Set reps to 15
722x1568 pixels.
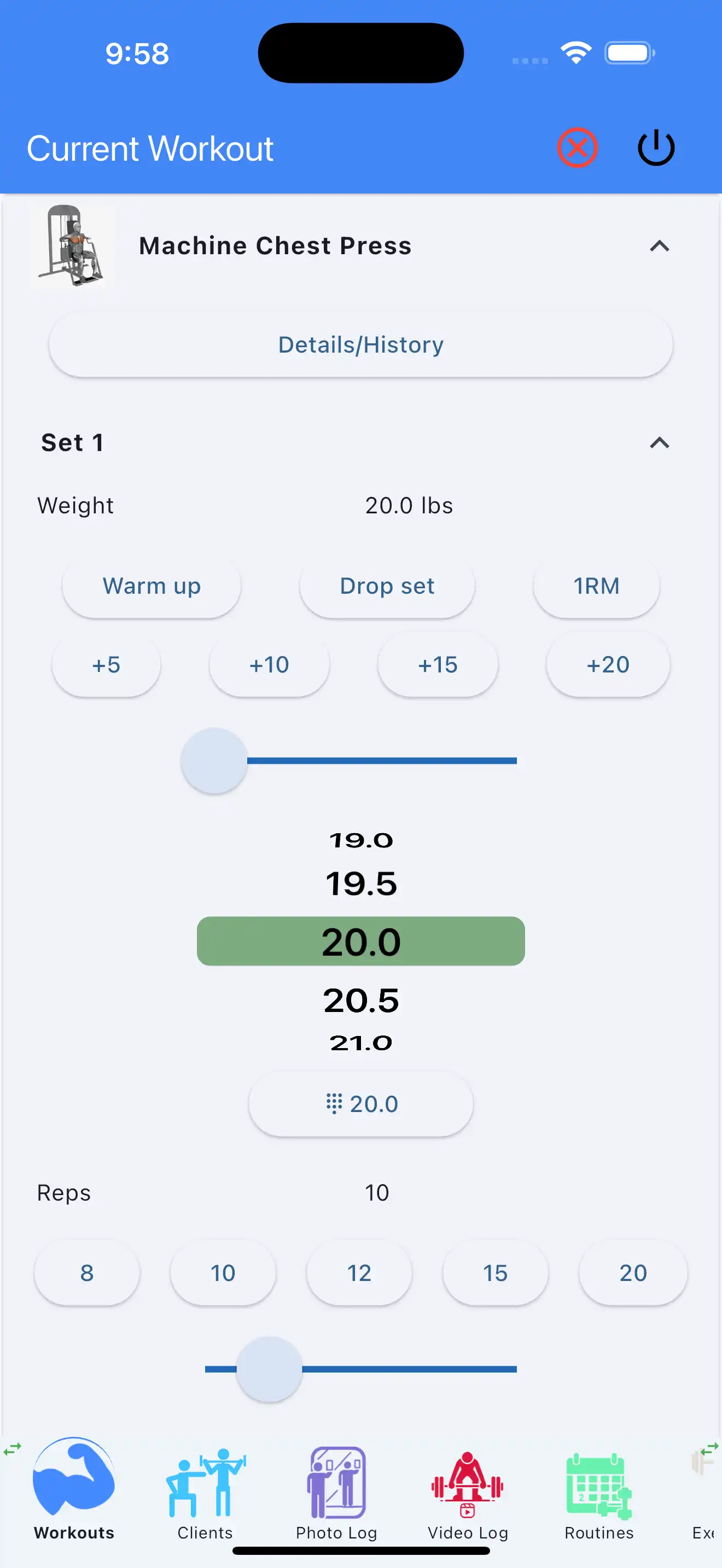pos(495,1273)
